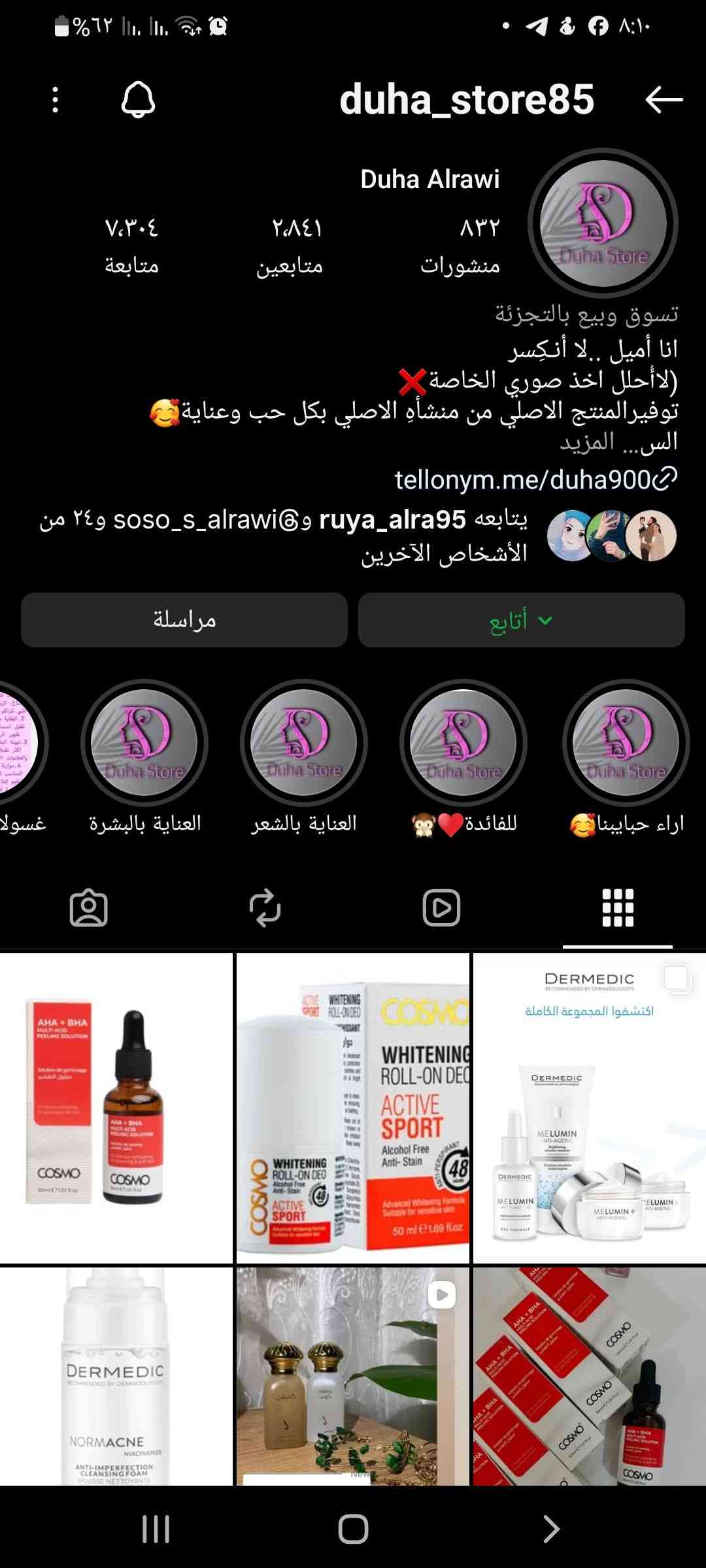Open the أتابع following dropdown

[x=521, y=620]
